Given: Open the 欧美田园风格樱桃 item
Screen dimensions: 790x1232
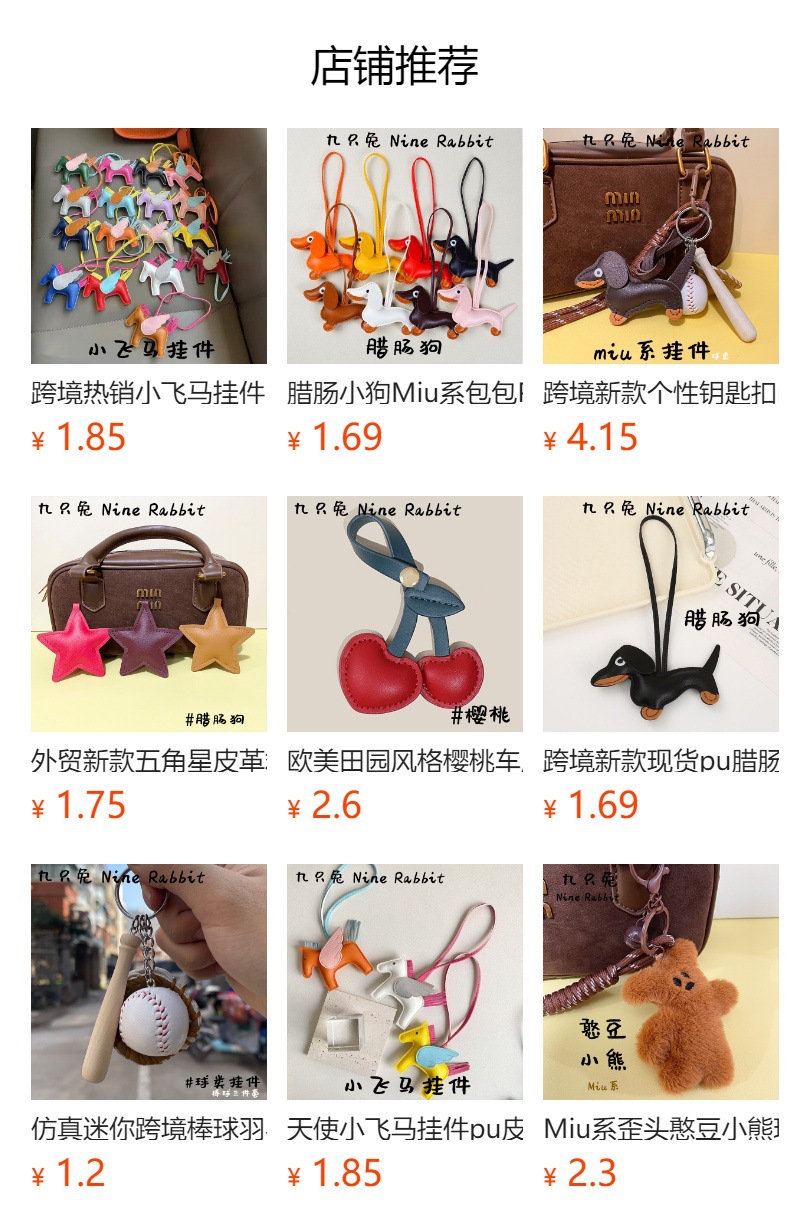Looking at the screenshot, I should coord(405,614).
